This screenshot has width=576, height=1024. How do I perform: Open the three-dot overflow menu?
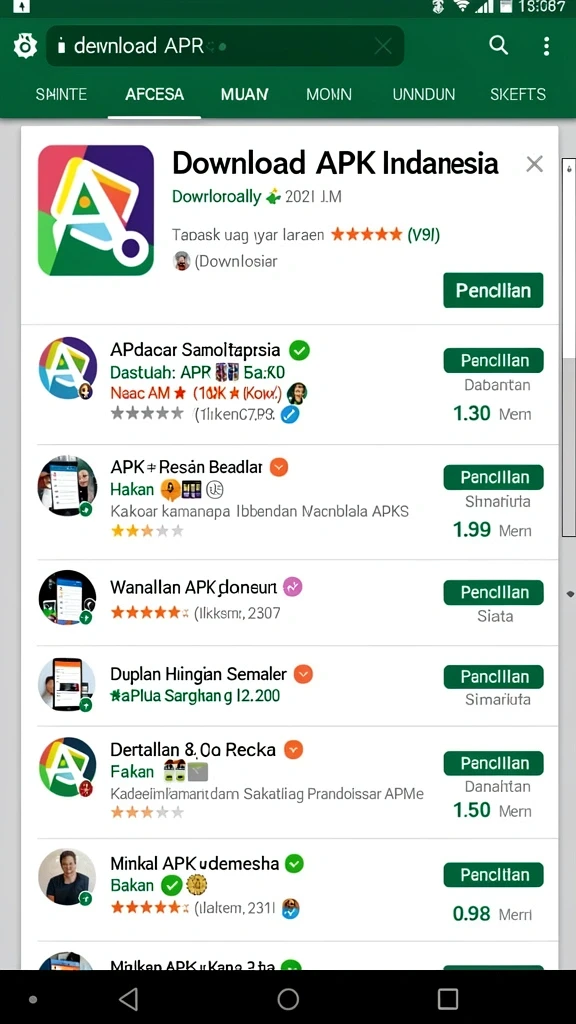(546, 46)
